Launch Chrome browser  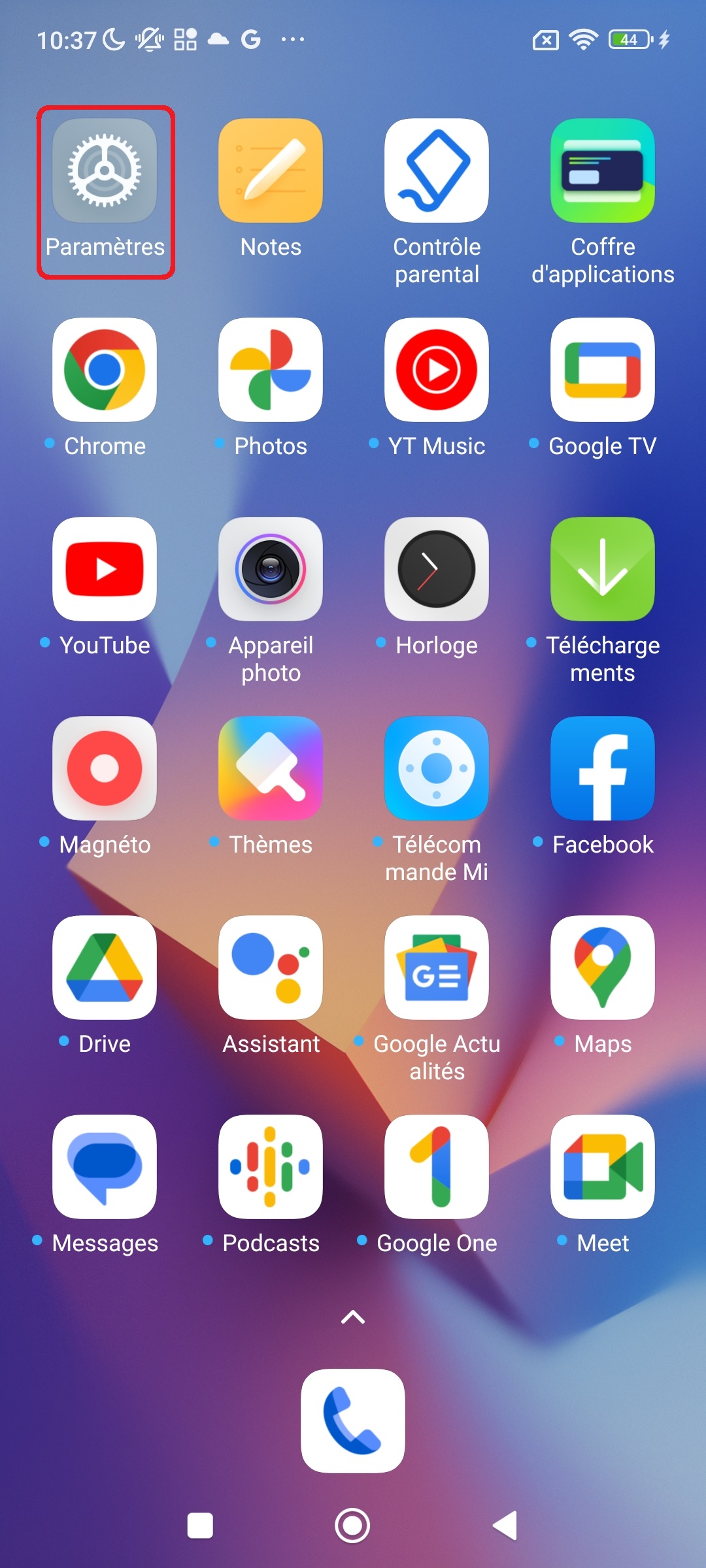(105, 370)
